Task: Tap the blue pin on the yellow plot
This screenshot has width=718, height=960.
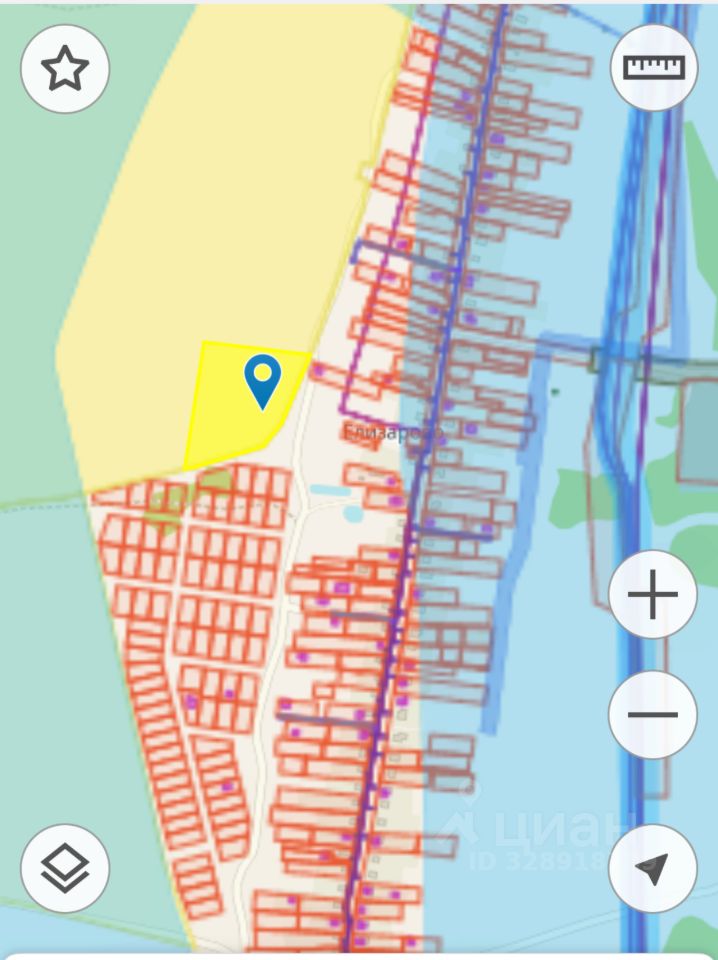Action: pos(262,380)
